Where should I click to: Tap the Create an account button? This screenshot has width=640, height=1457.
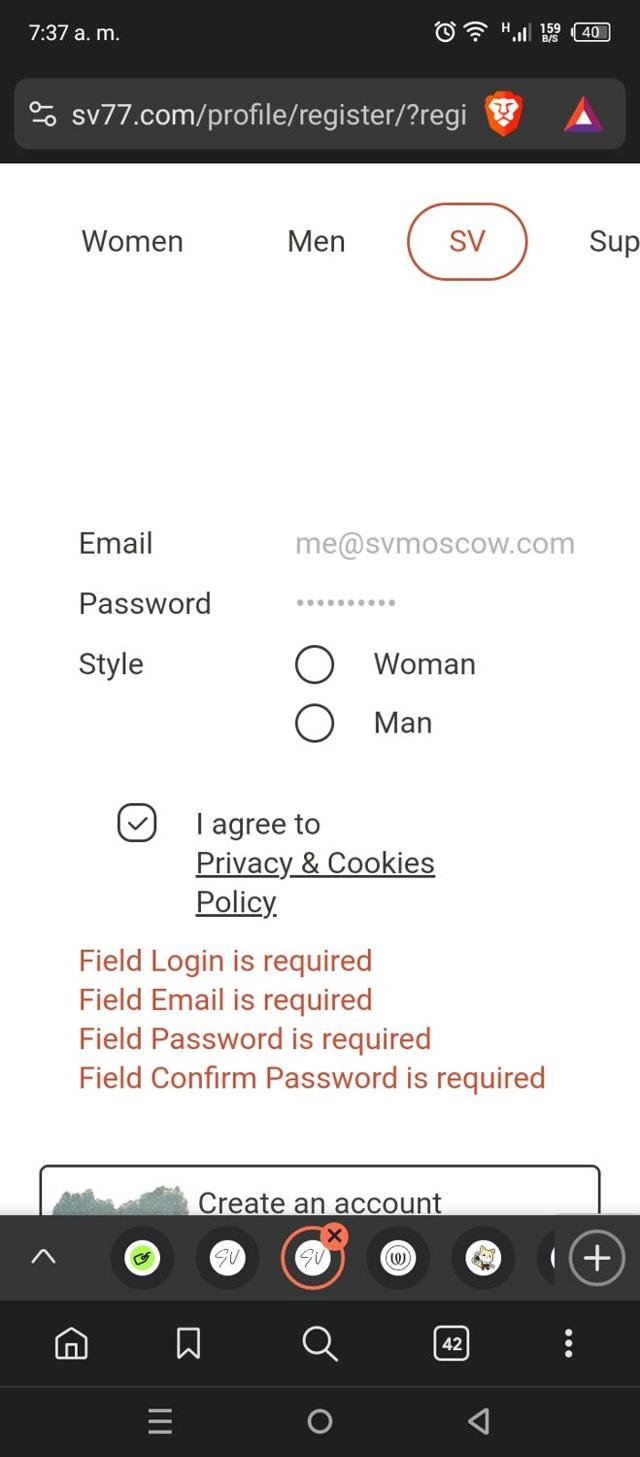pos(320,1200)
